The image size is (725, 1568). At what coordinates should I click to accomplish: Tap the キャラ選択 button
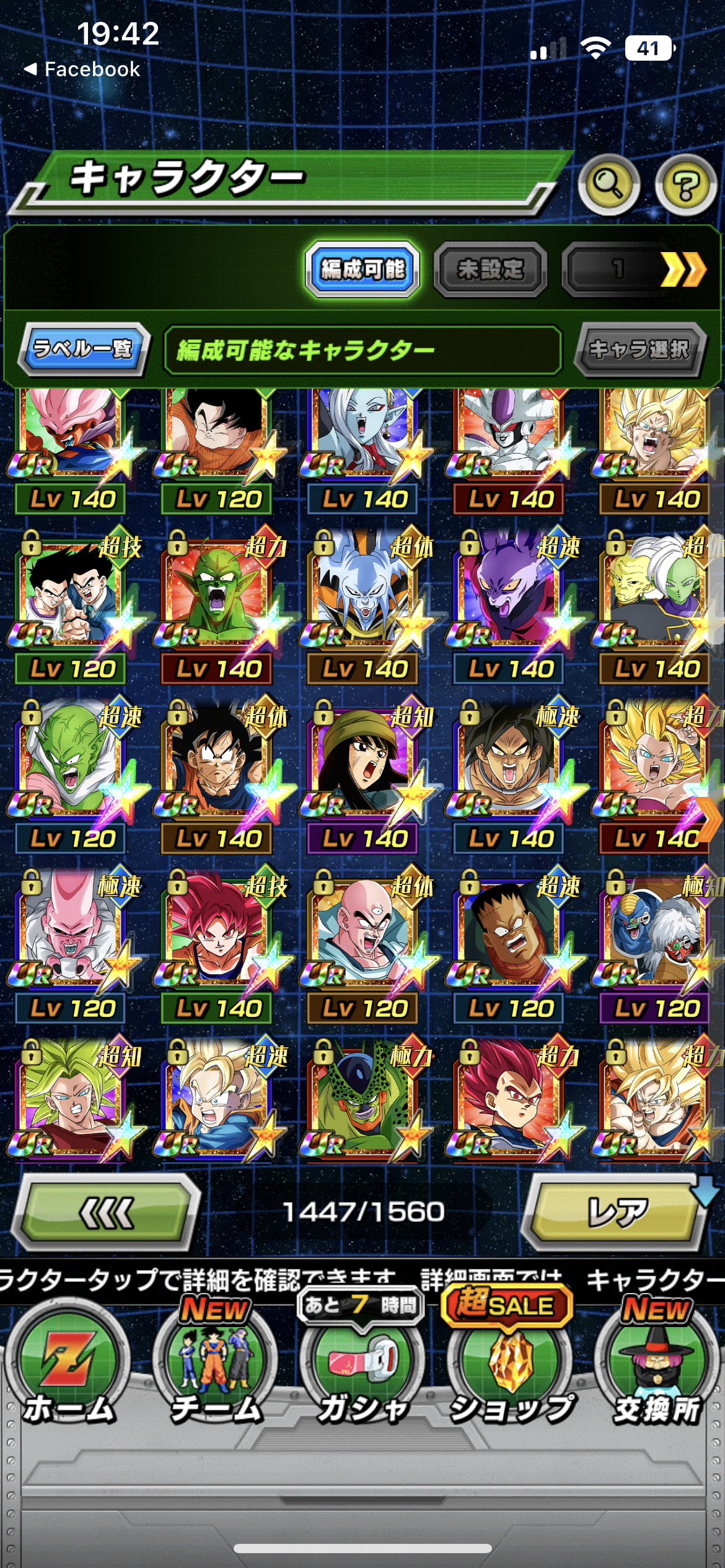click(639, 349)
